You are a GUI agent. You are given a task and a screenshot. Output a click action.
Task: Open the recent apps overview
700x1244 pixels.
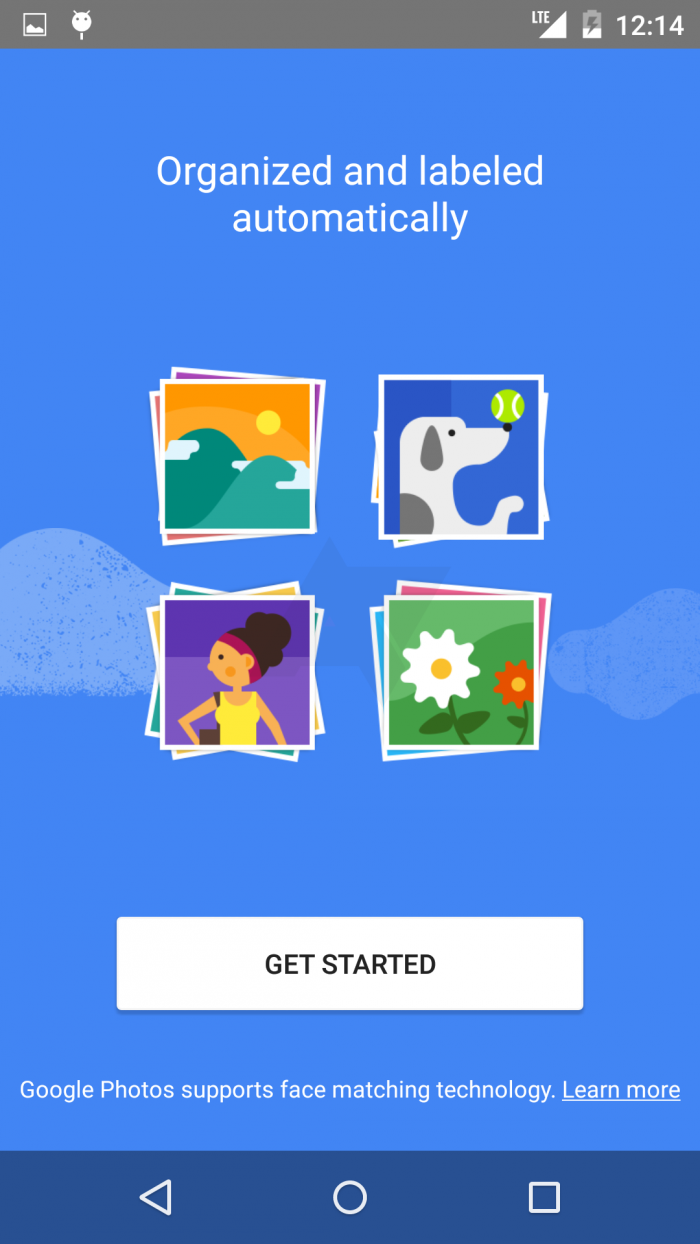[x=544, y=1197]
